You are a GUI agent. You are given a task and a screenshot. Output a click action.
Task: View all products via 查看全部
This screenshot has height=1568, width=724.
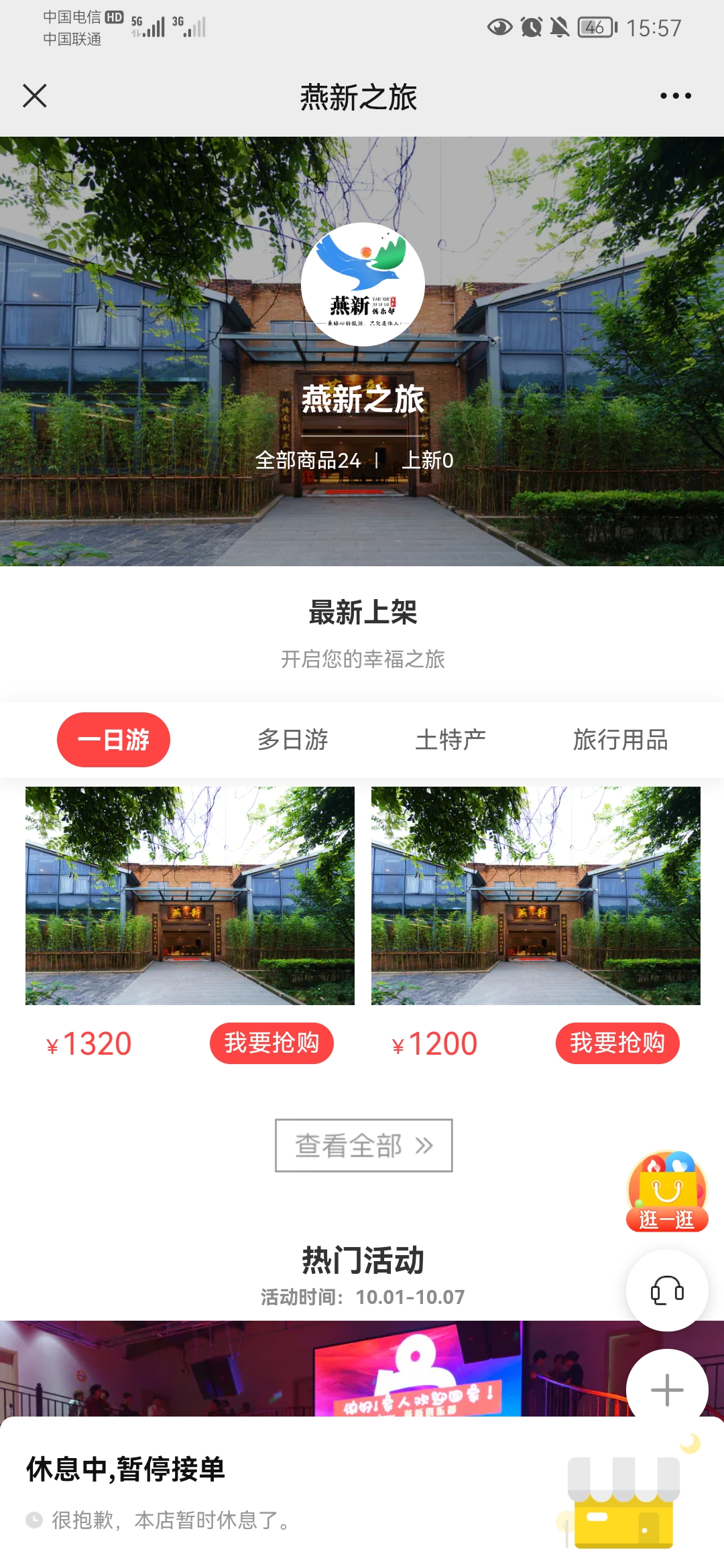[x=363, y=1145]
